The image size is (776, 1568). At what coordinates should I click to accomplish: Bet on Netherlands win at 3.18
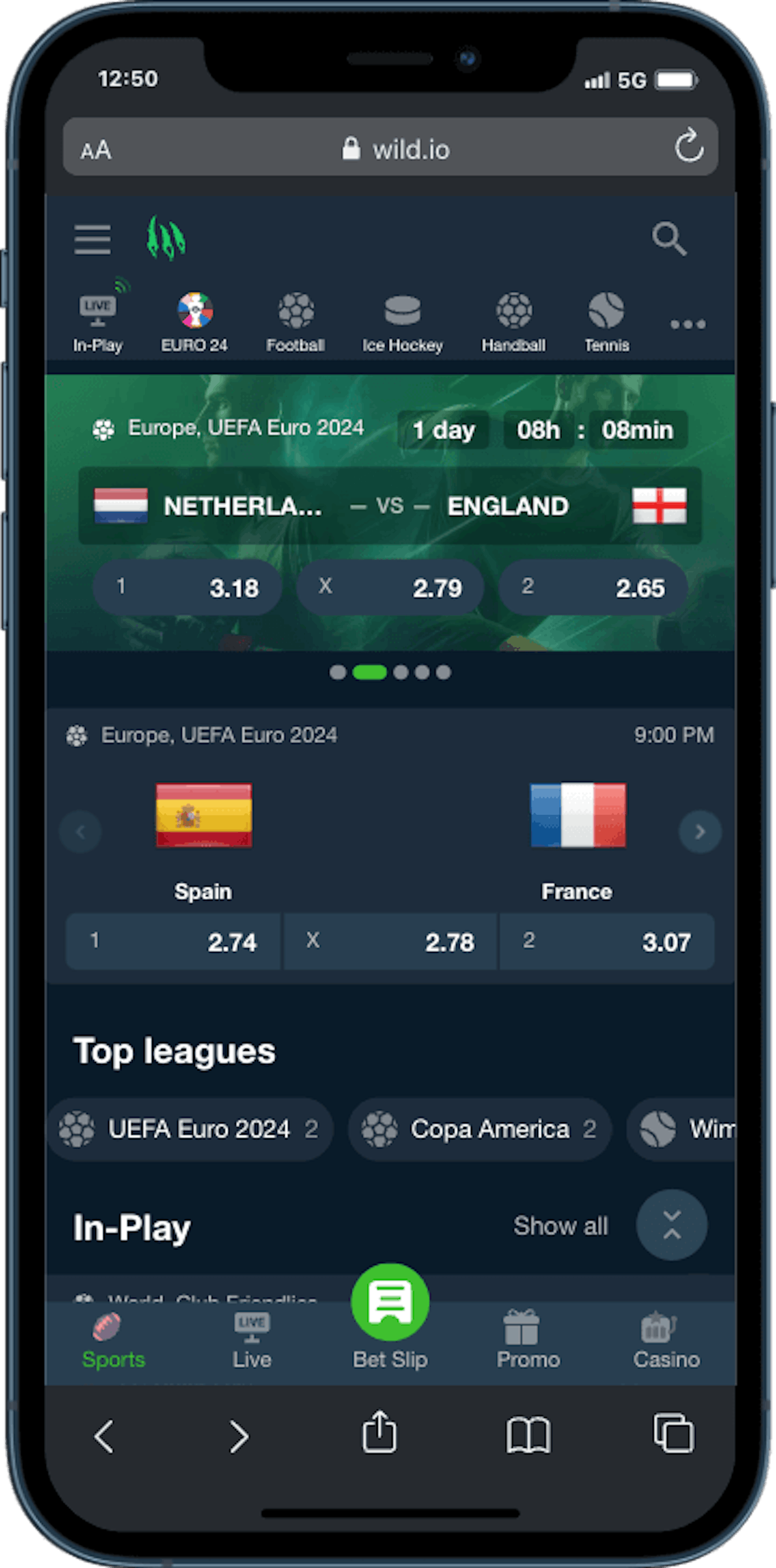pyautogui.click(x=187, y=587)
